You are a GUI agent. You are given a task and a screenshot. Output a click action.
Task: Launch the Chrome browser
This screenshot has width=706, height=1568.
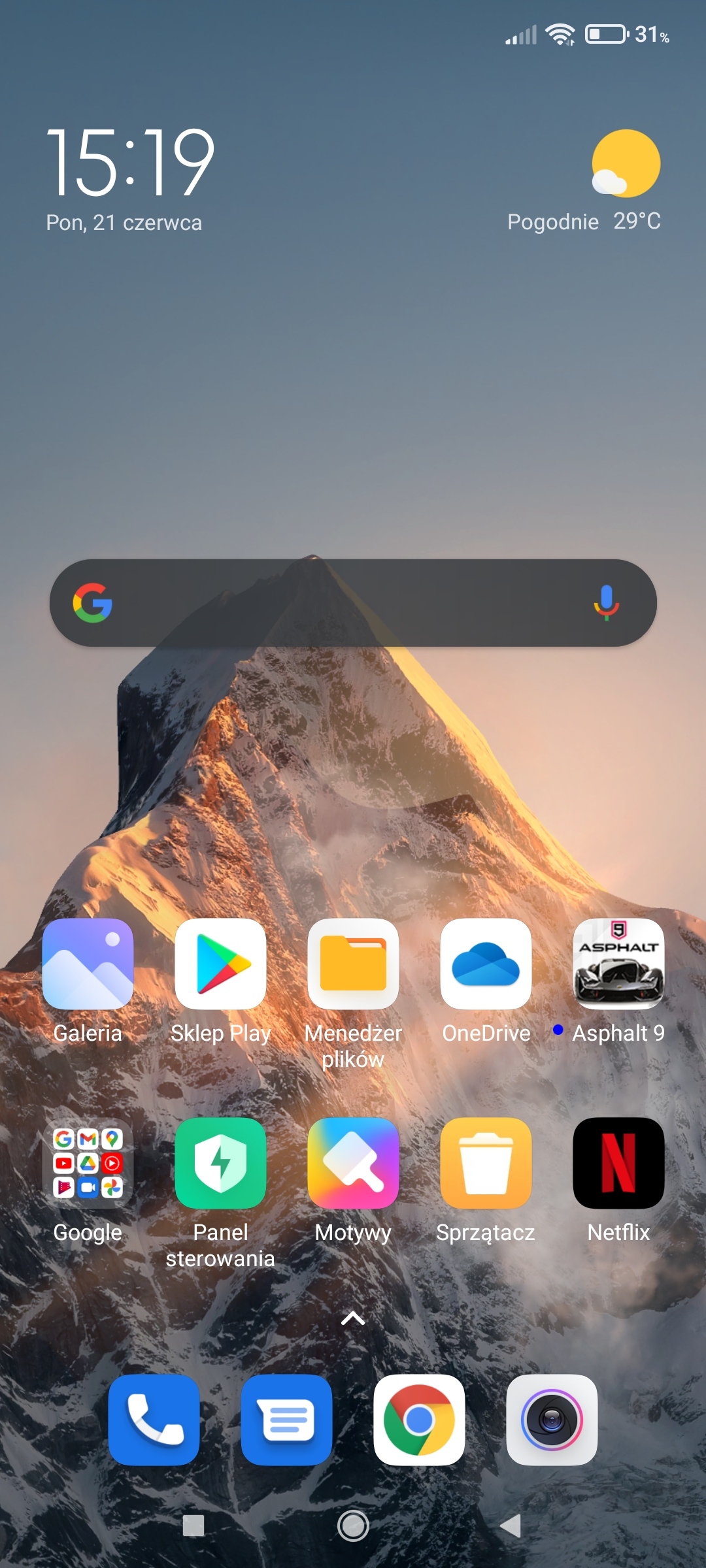(419, 1420)
